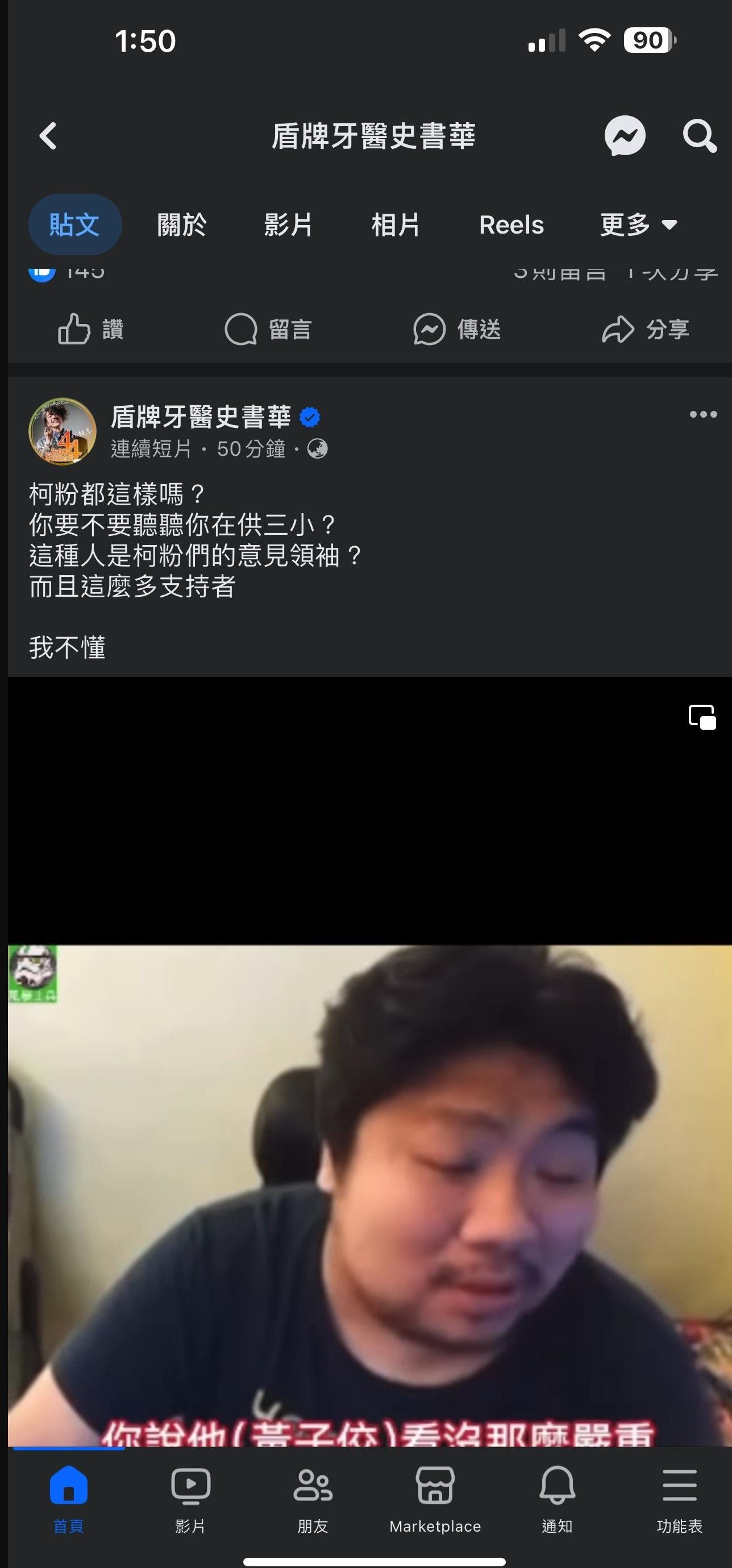This screenshot has height=1568, width=732.
Task: Open the three-dot menu on the post
Action: 703,414
